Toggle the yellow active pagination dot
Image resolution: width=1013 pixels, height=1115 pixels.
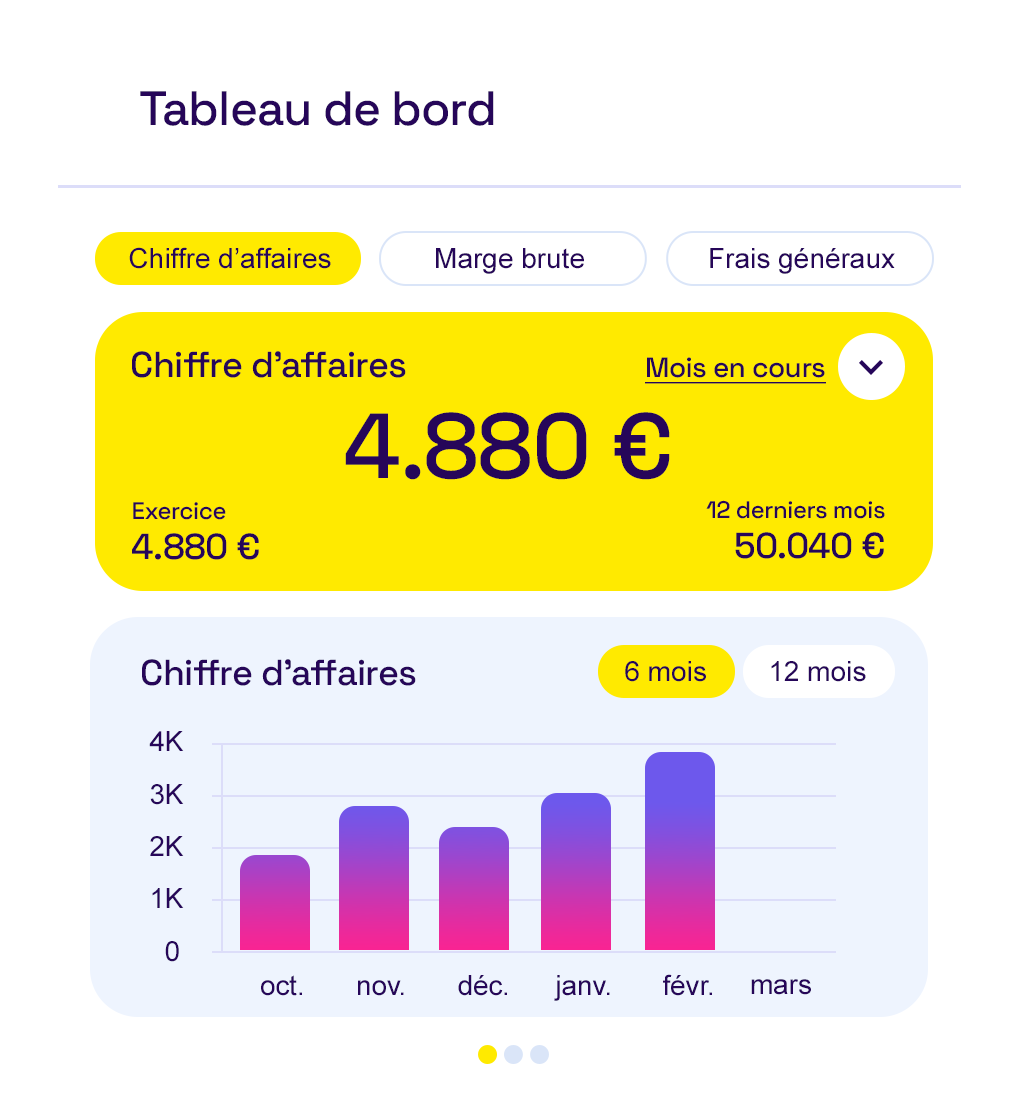487,1053
